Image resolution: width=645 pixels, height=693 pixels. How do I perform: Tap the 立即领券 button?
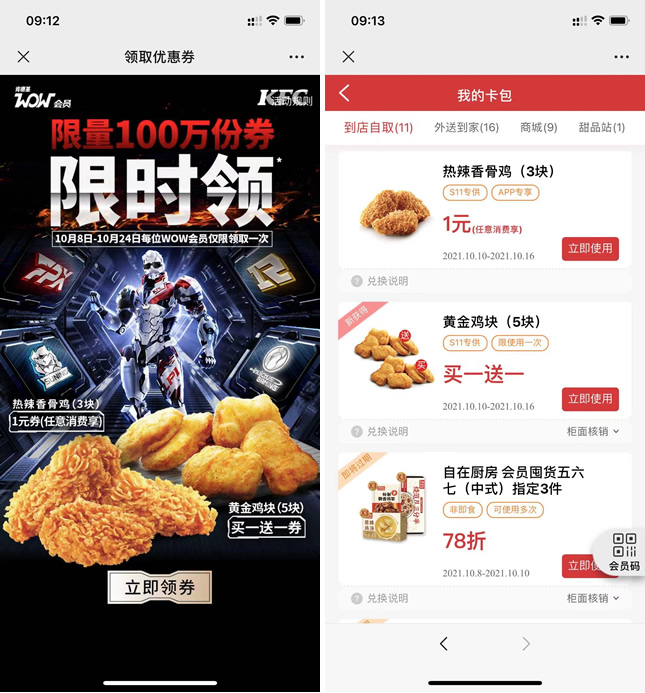160,588
